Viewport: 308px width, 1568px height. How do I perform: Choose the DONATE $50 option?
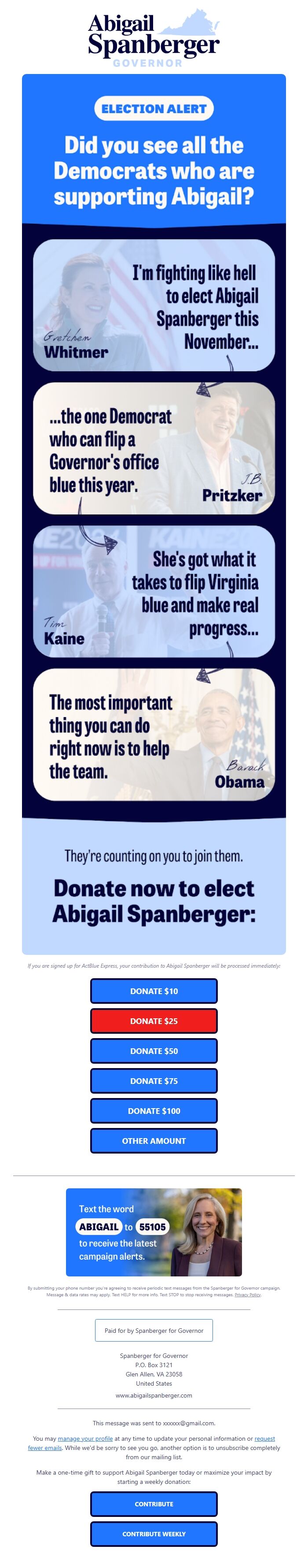(154, 1050)
